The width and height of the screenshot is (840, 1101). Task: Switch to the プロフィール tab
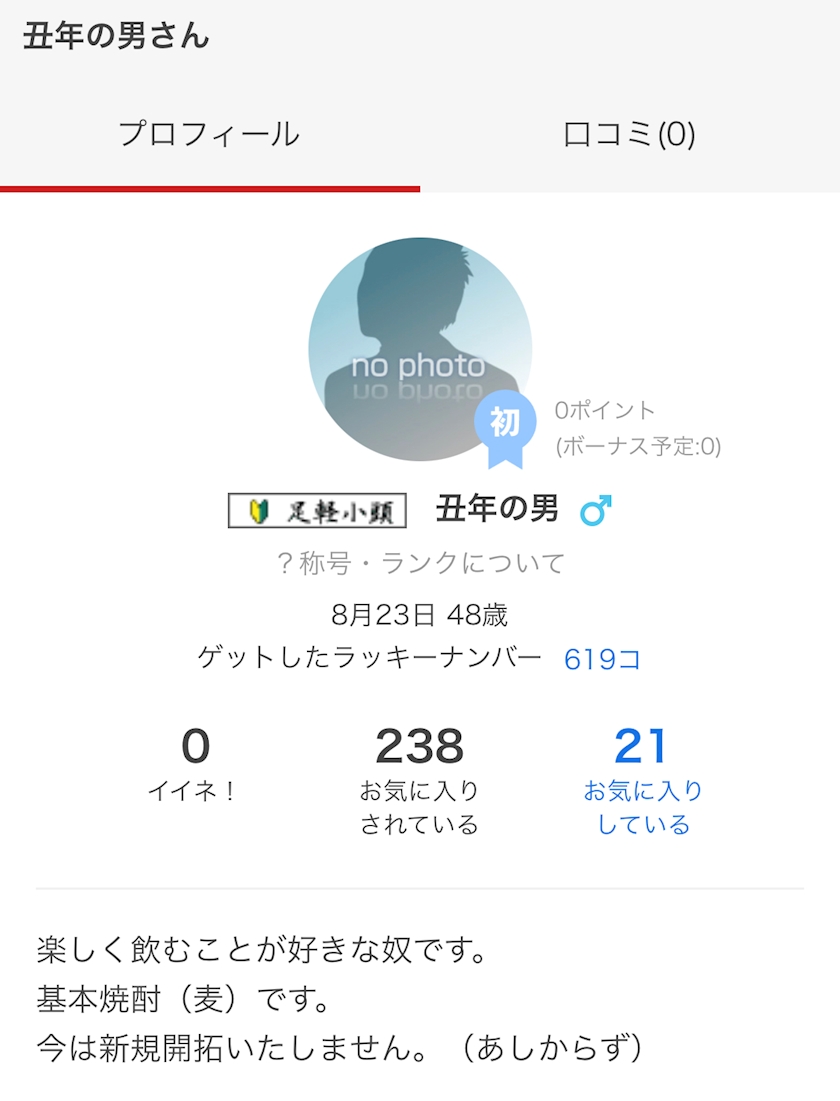(209, 134)
